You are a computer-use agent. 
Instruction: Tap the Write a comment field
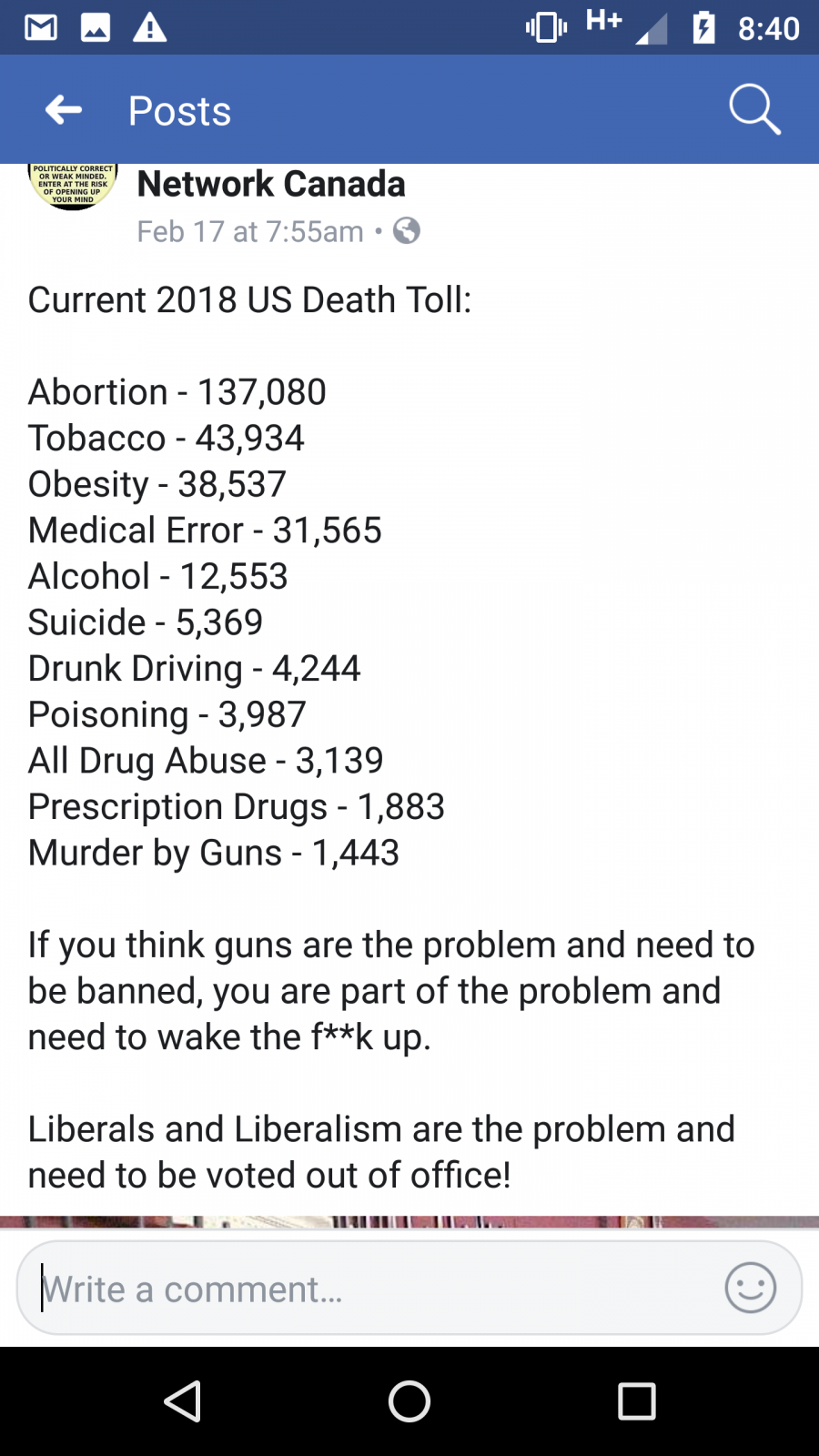409,1288
